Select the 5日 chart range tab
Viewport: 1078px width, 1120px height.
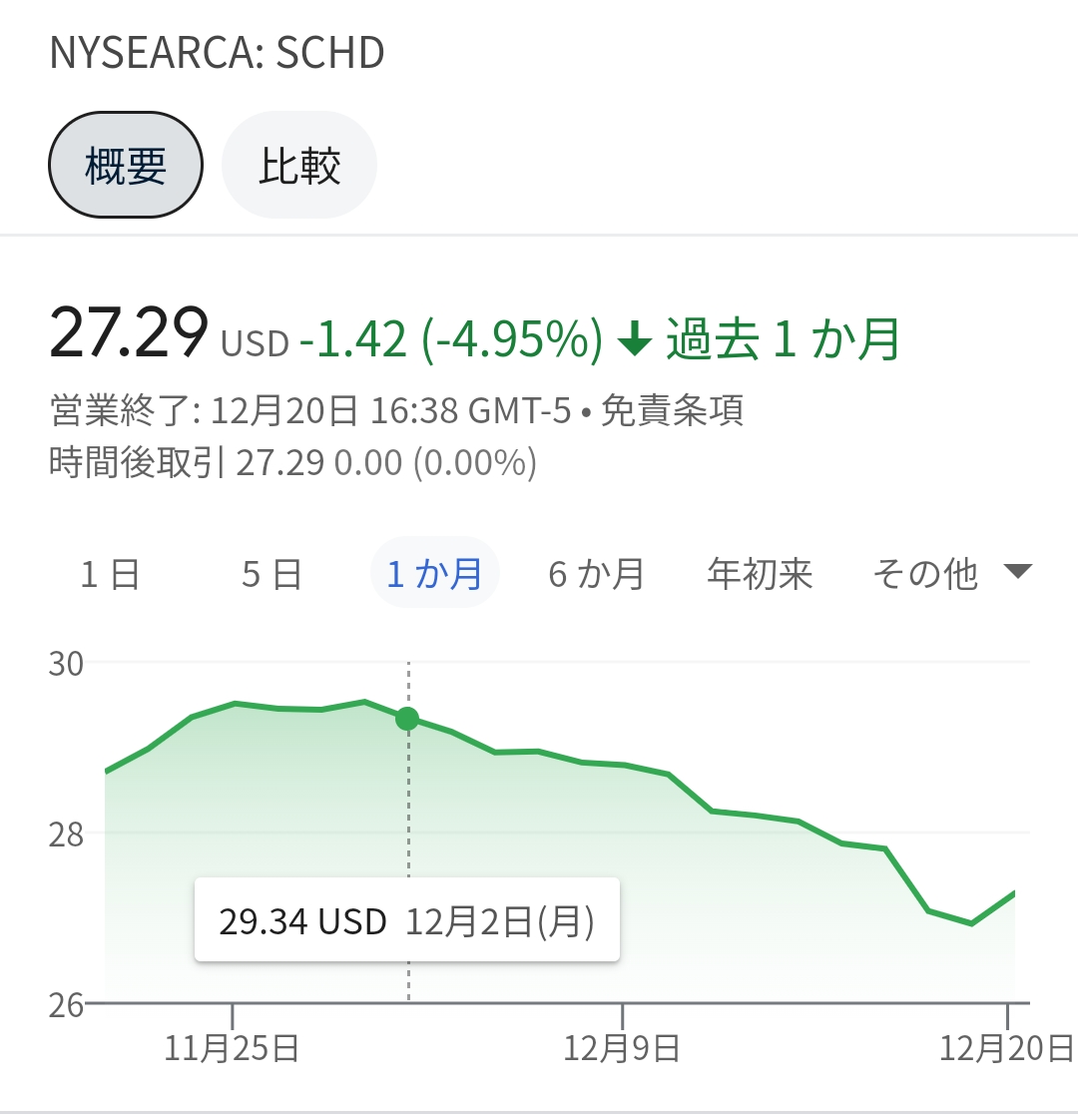271,572
